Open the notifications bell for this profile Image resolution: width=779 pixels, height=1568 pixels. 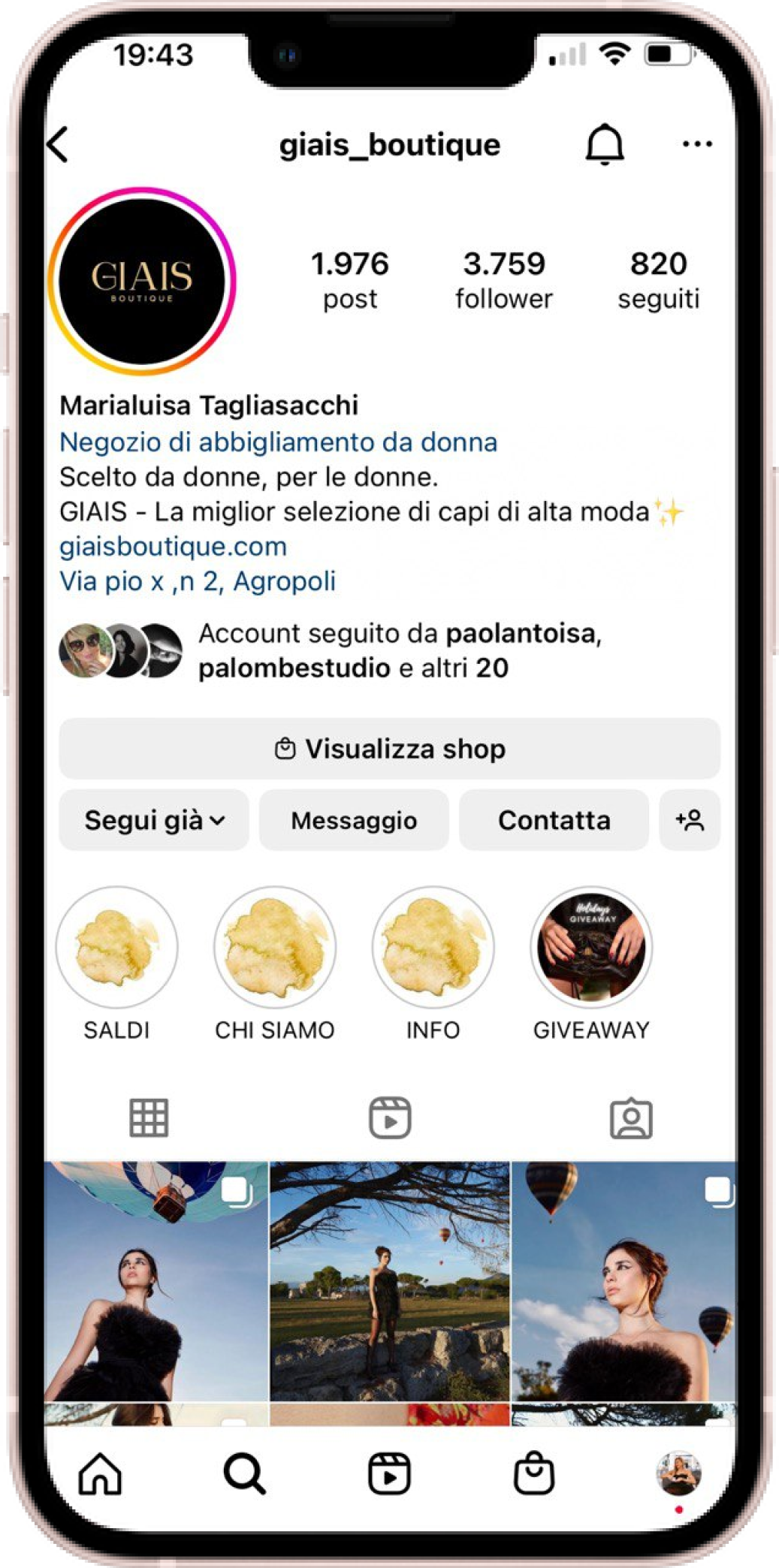tap(605, 143)
